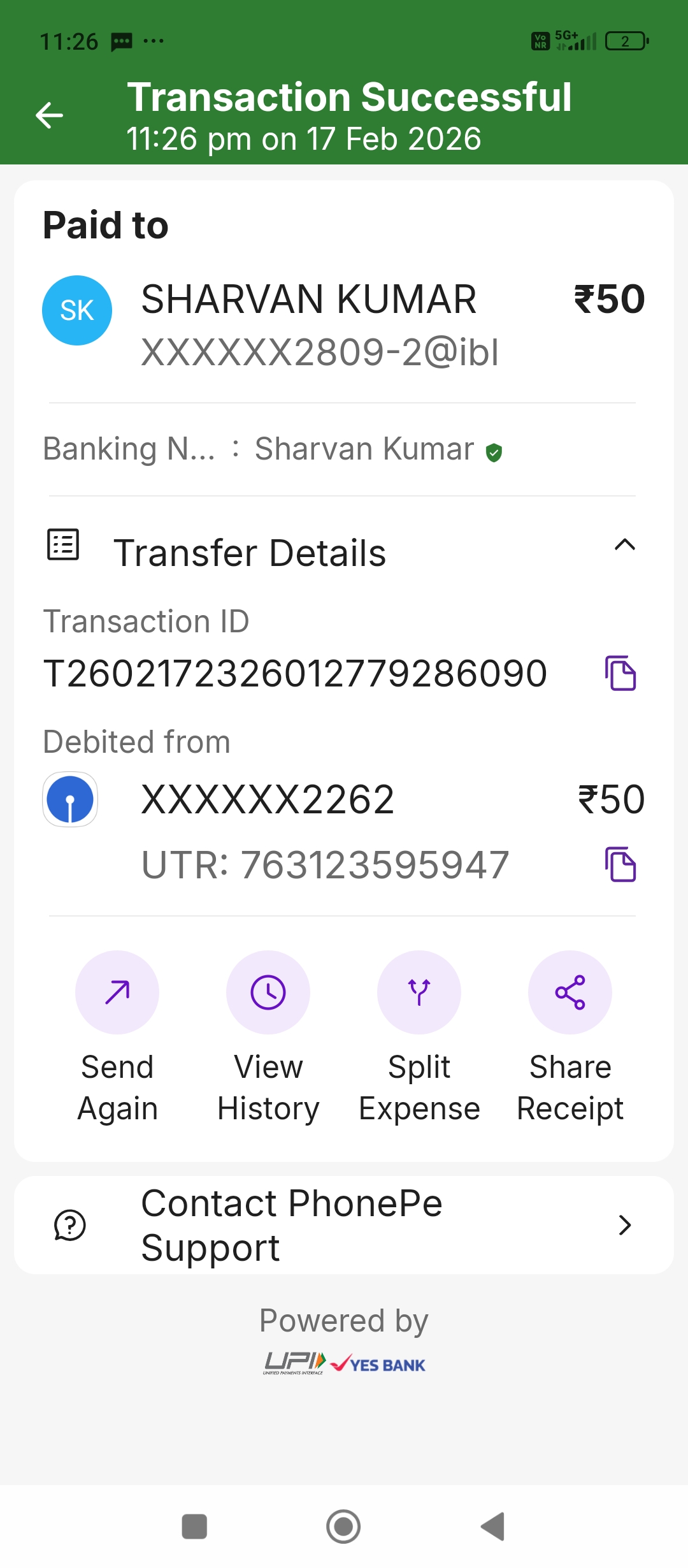
Task: Choose Split Expense
Action: [419, 992]
